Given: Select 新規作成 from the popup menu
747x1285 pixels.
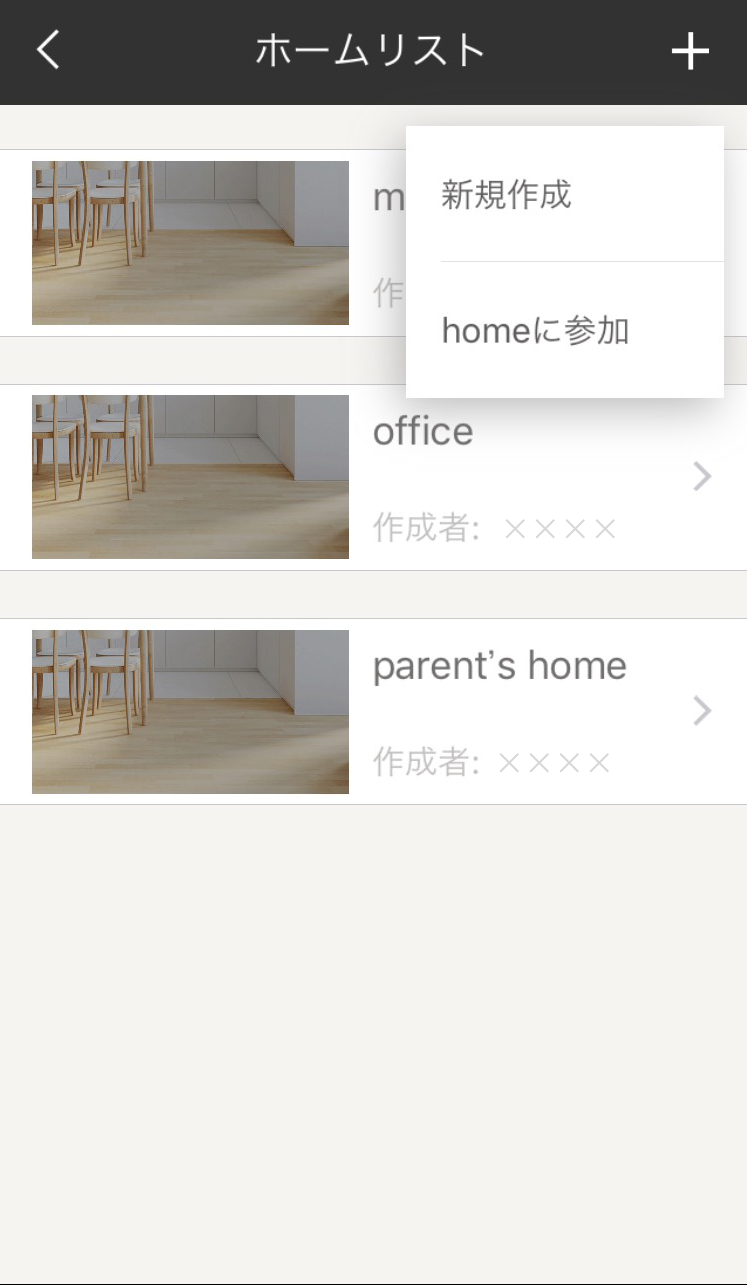Looking at the screenshot, I should pyautogui.click(x=565, y=195).
